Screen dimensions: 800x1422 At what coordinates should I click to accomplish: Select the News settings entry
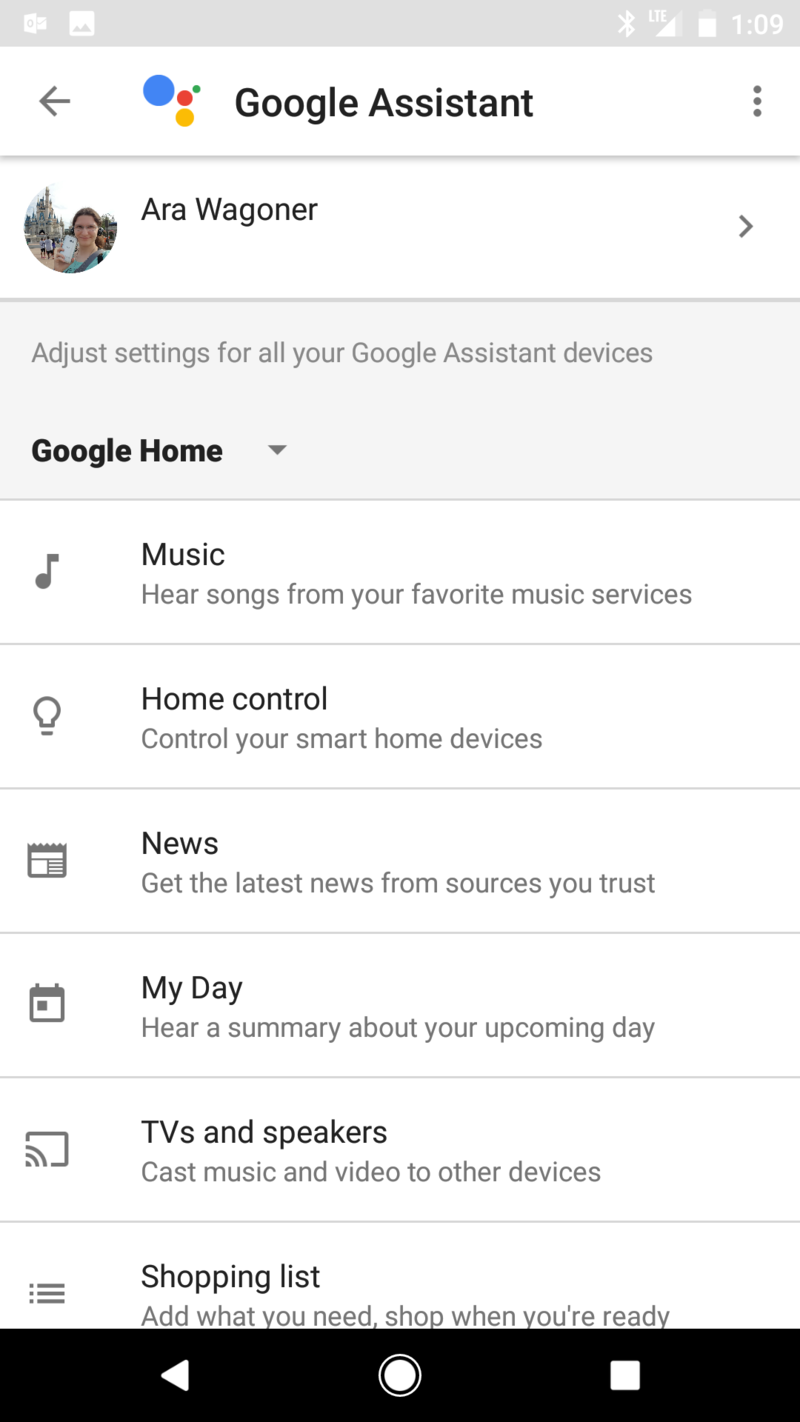(400, 859)
